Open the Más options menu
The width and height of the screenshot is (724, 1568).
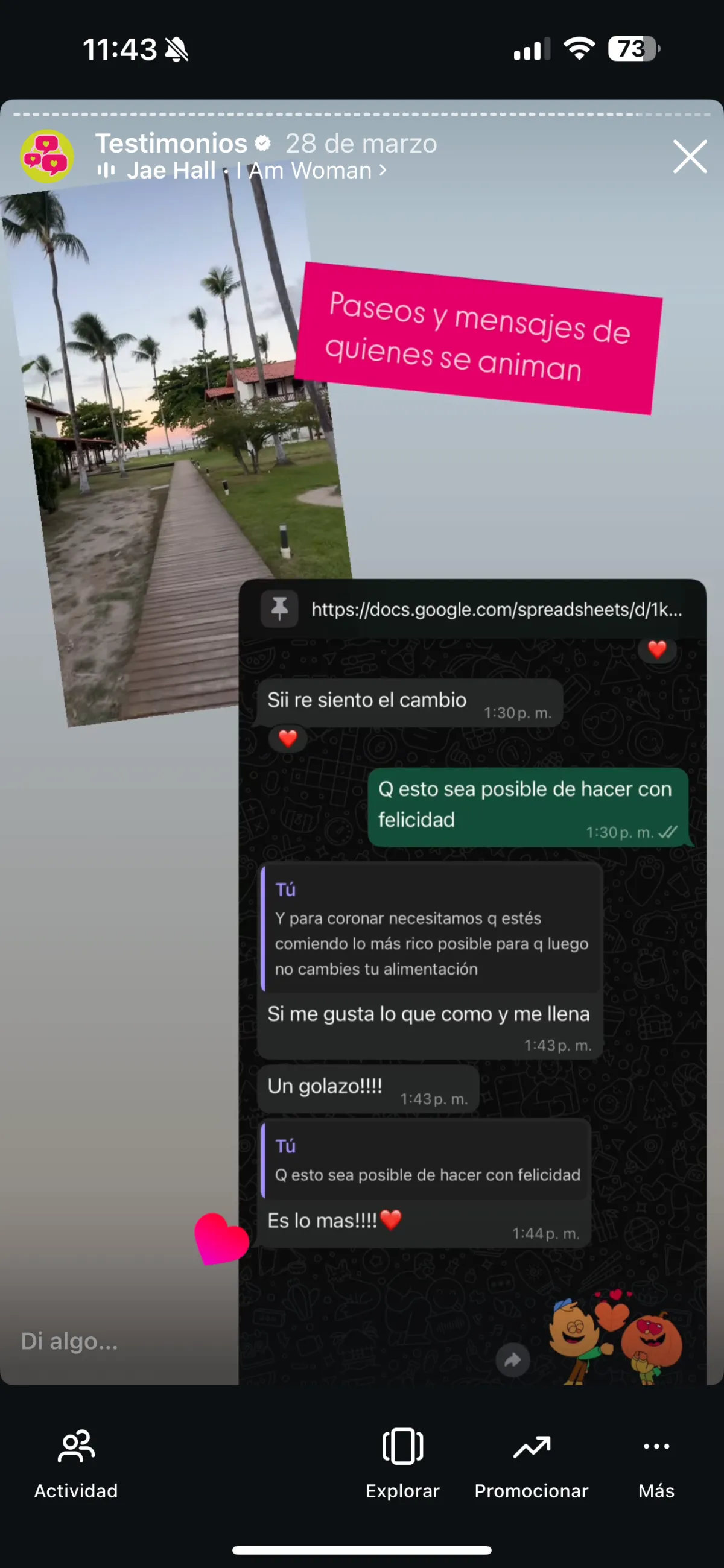pos(656,1464)
